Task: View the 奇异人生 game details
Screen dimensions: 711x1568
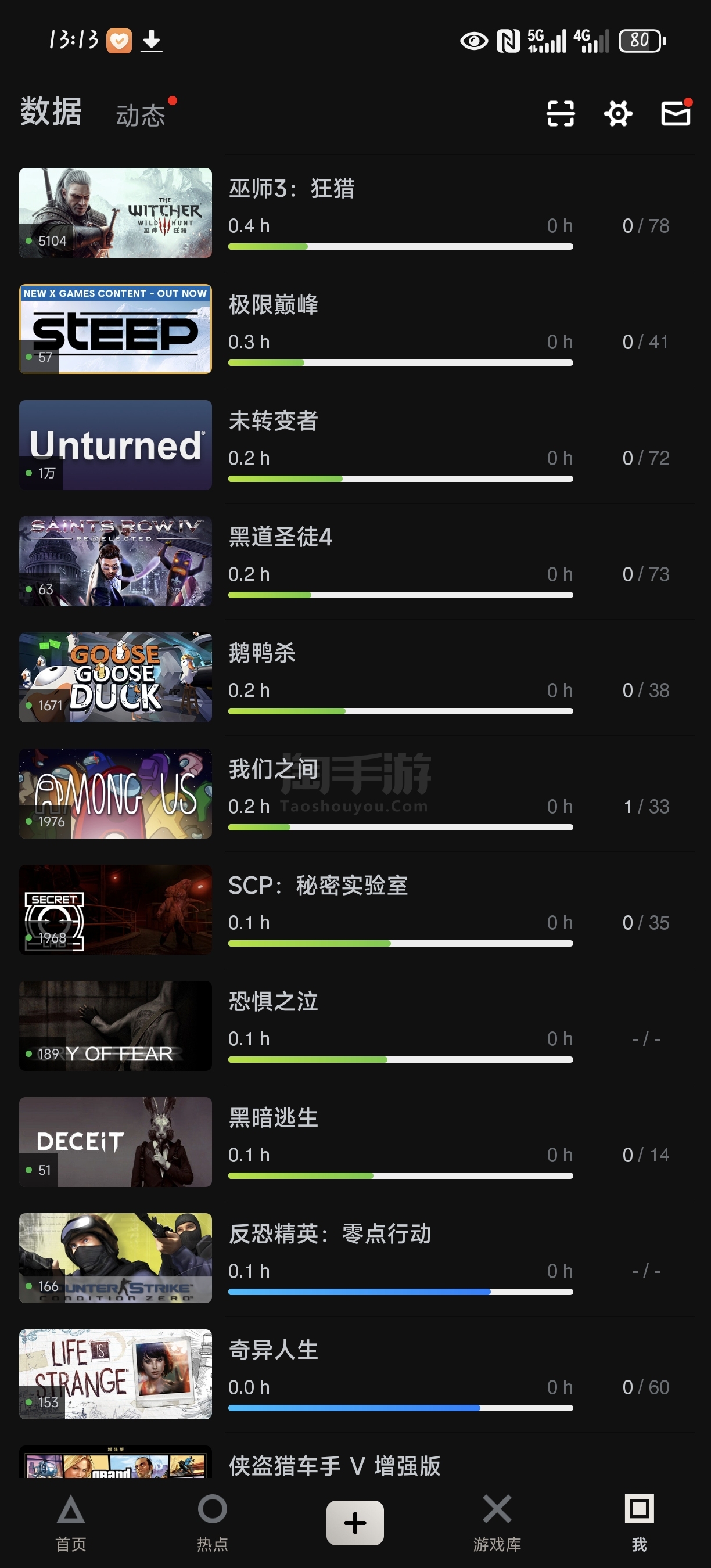Action: click(355, 1375)
